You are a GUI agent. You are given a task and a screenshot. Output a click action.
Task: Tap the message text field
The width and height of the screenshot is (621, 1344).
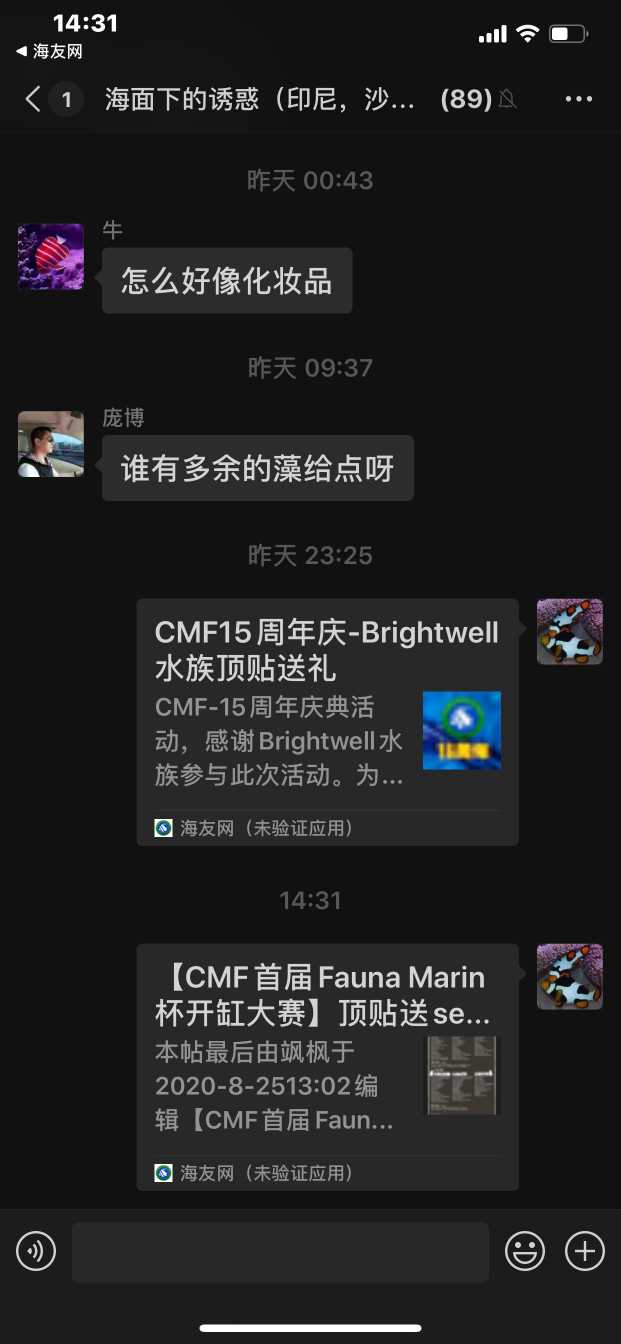(x=280, y=1251)
